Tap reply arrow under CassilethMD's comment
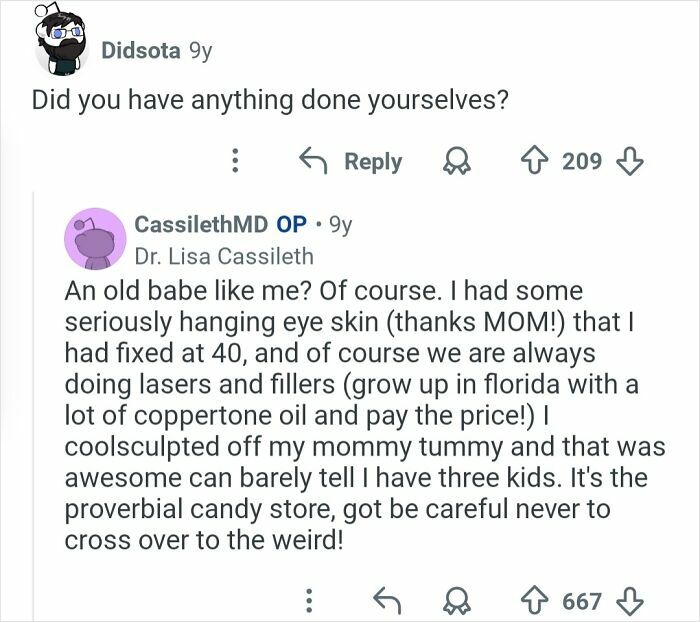Viewport: 700px width, 622px height. click(385, 600)
